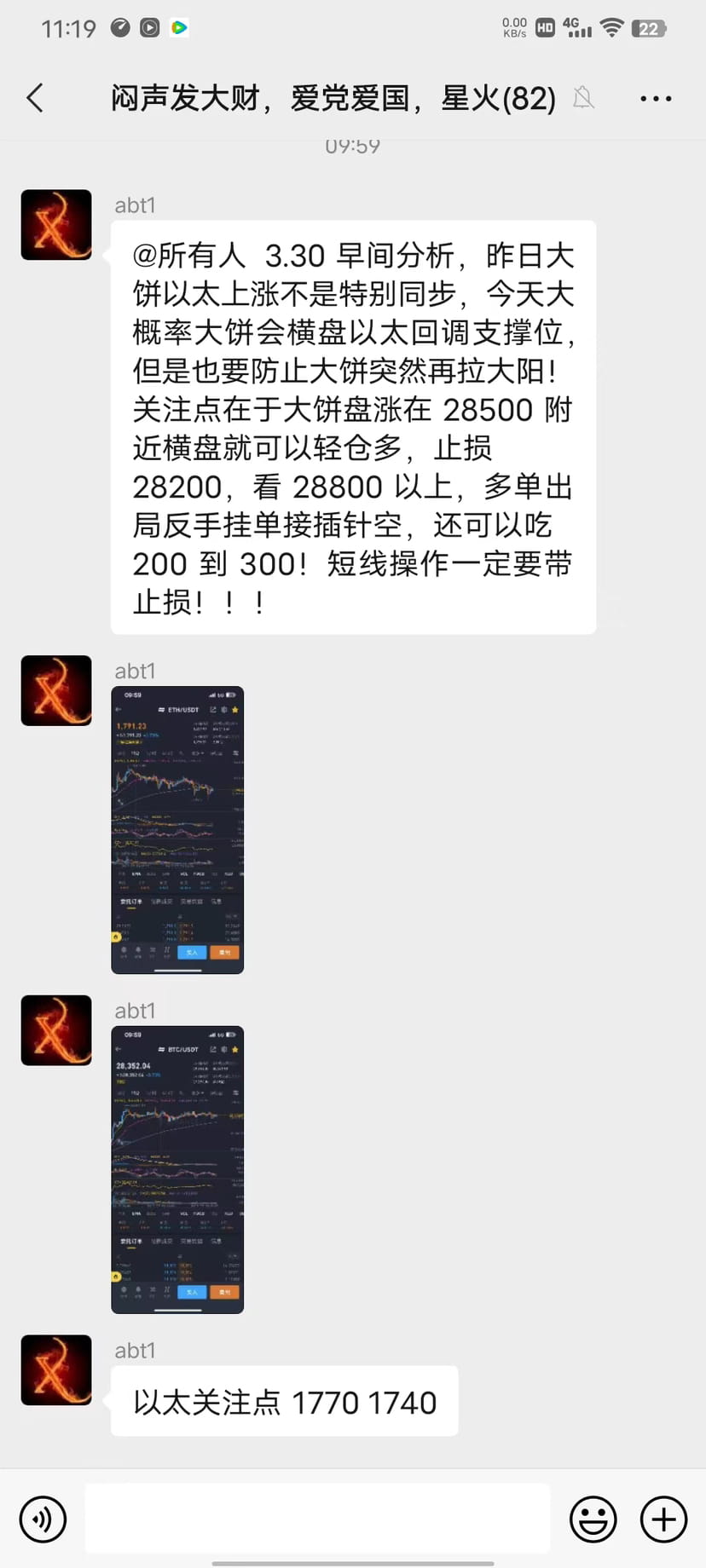Tap the group title 闷声发大财，爱党爱国，星火
The width and height of the screenshot is (706, 1568).
(333, 98)
